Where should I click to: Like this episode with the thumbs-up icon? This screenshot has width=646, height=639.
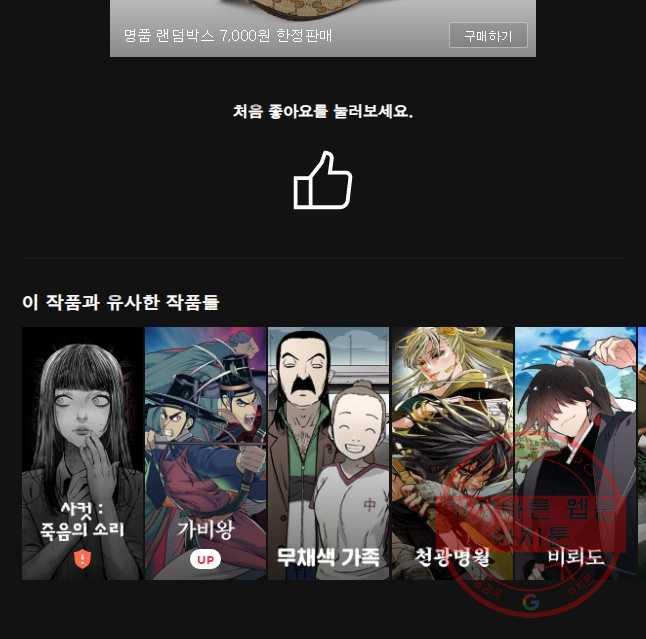click(323, 181)
